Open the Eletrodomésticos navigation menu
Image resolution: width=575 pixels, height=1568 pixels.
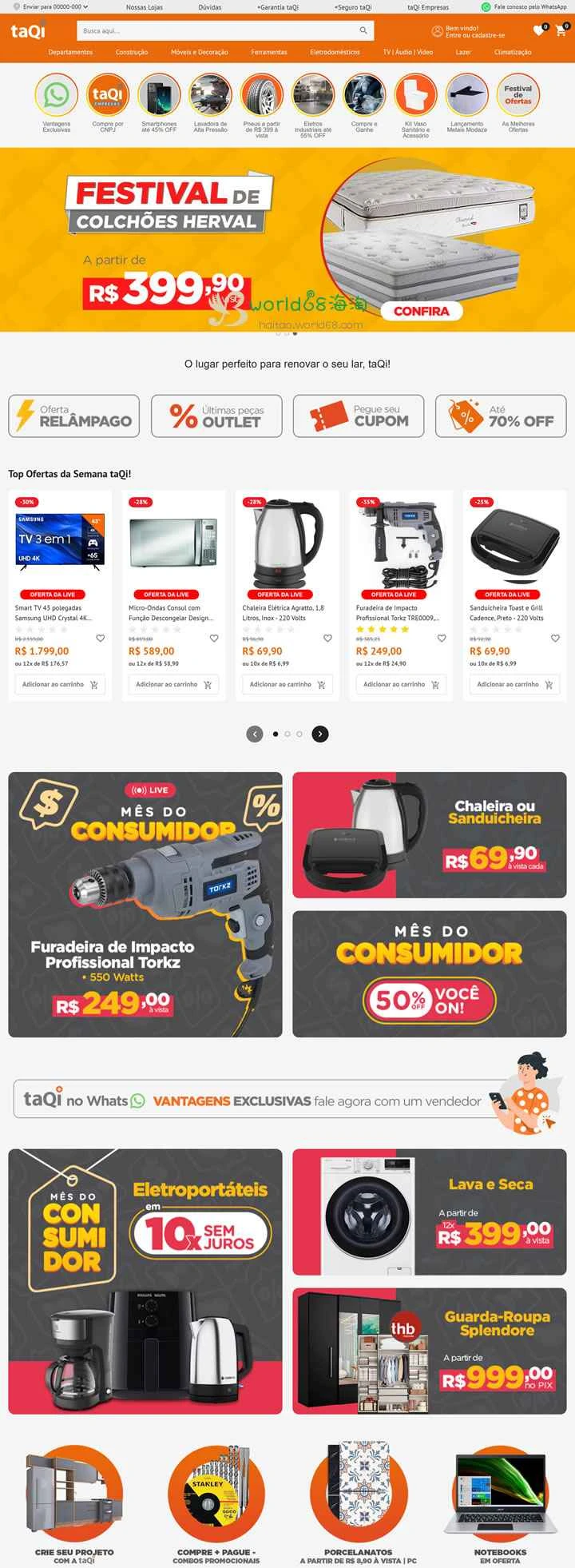pos(335,51)
